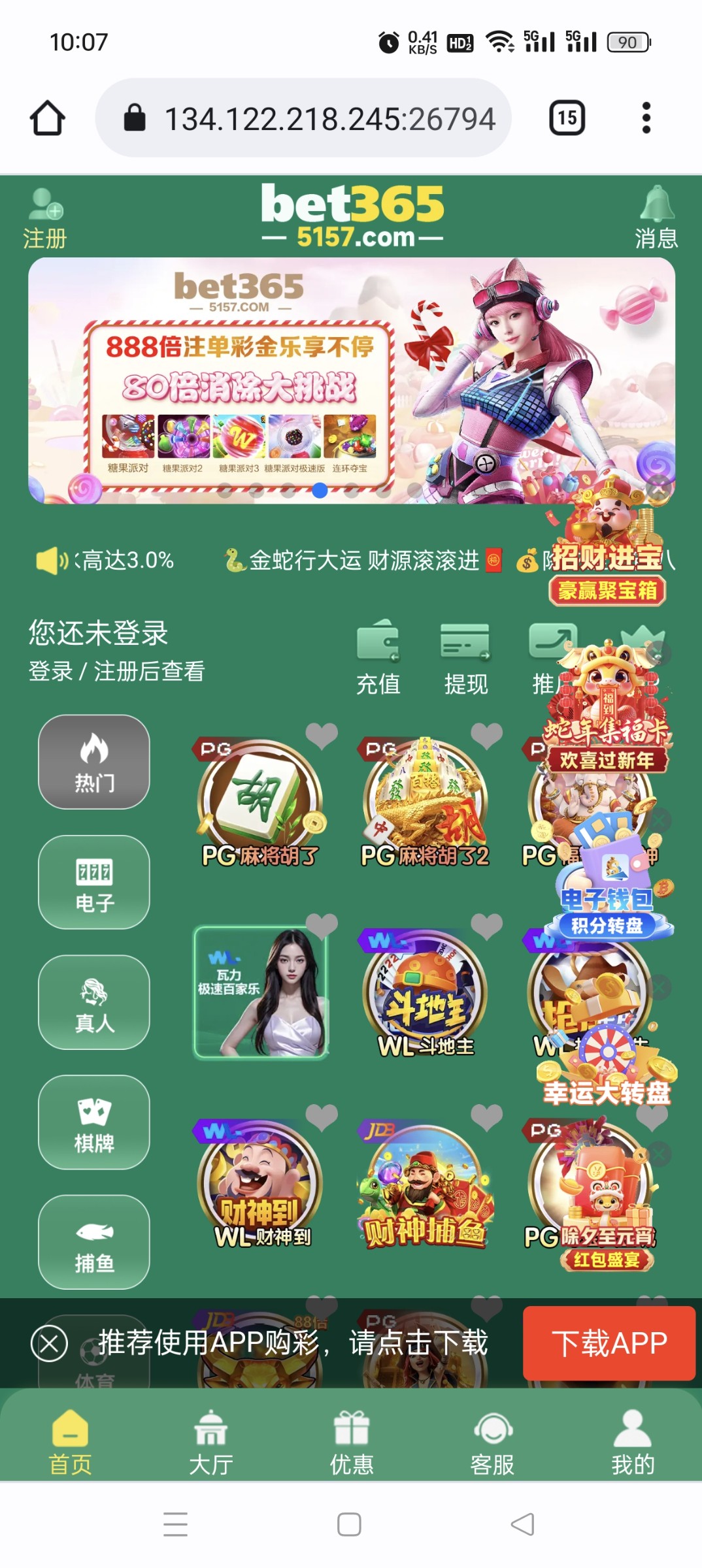
Task: Select the 棋牌 card games category
Action: tap(94, 1122)
